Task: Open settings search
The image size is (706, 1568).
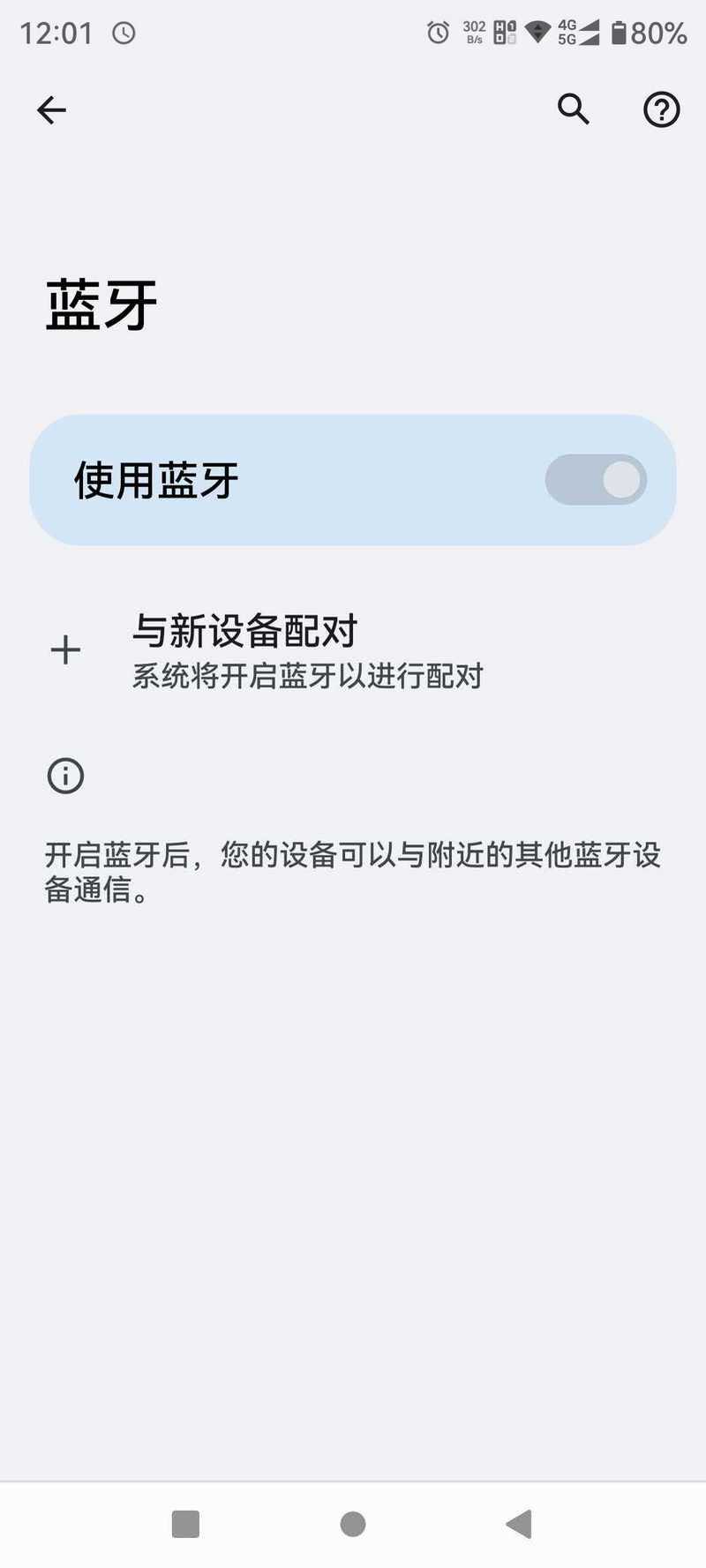Action: coord(573,109)
